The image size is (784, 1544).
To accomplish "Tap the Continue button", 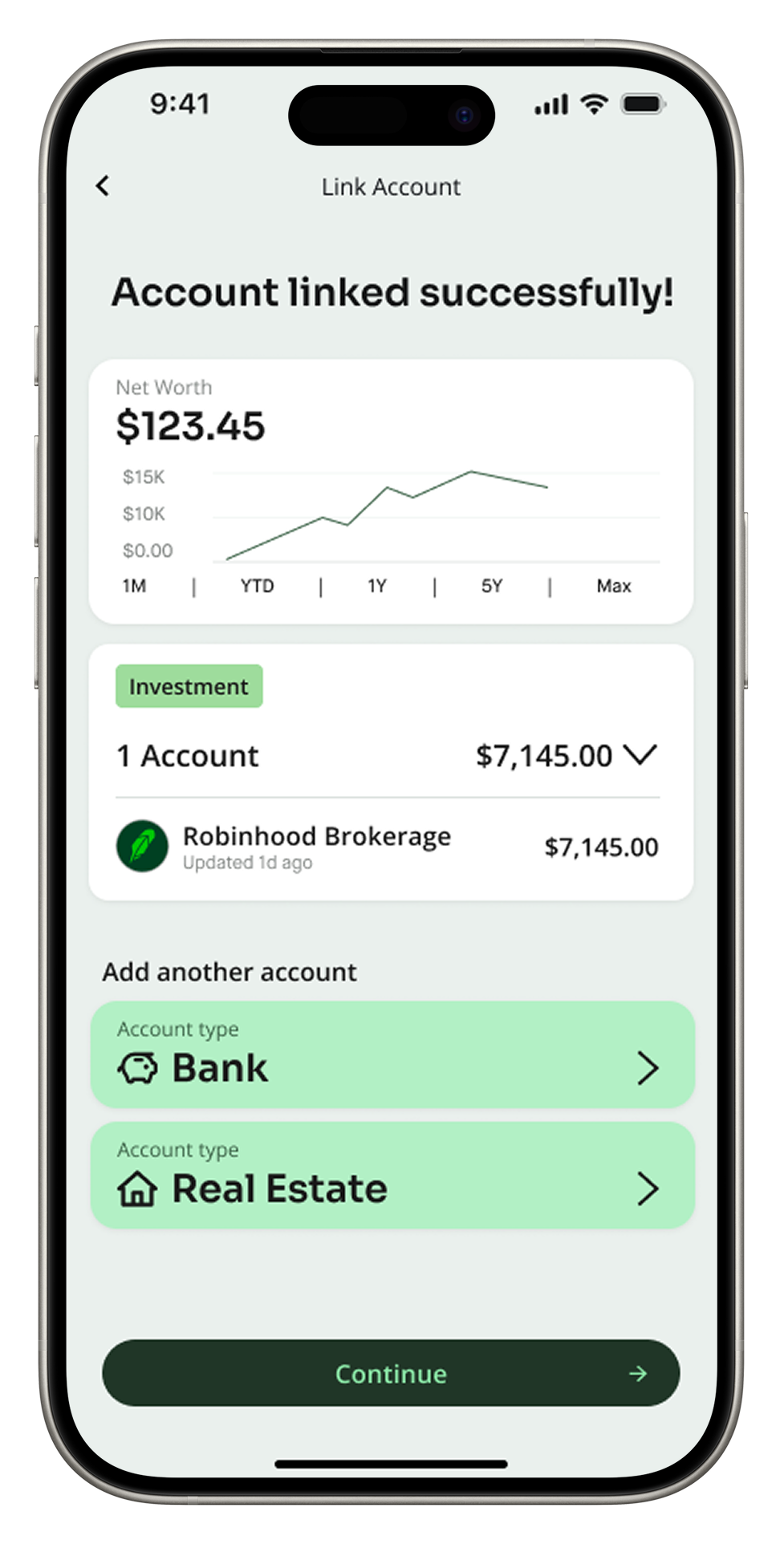I will click(391, 1373).
